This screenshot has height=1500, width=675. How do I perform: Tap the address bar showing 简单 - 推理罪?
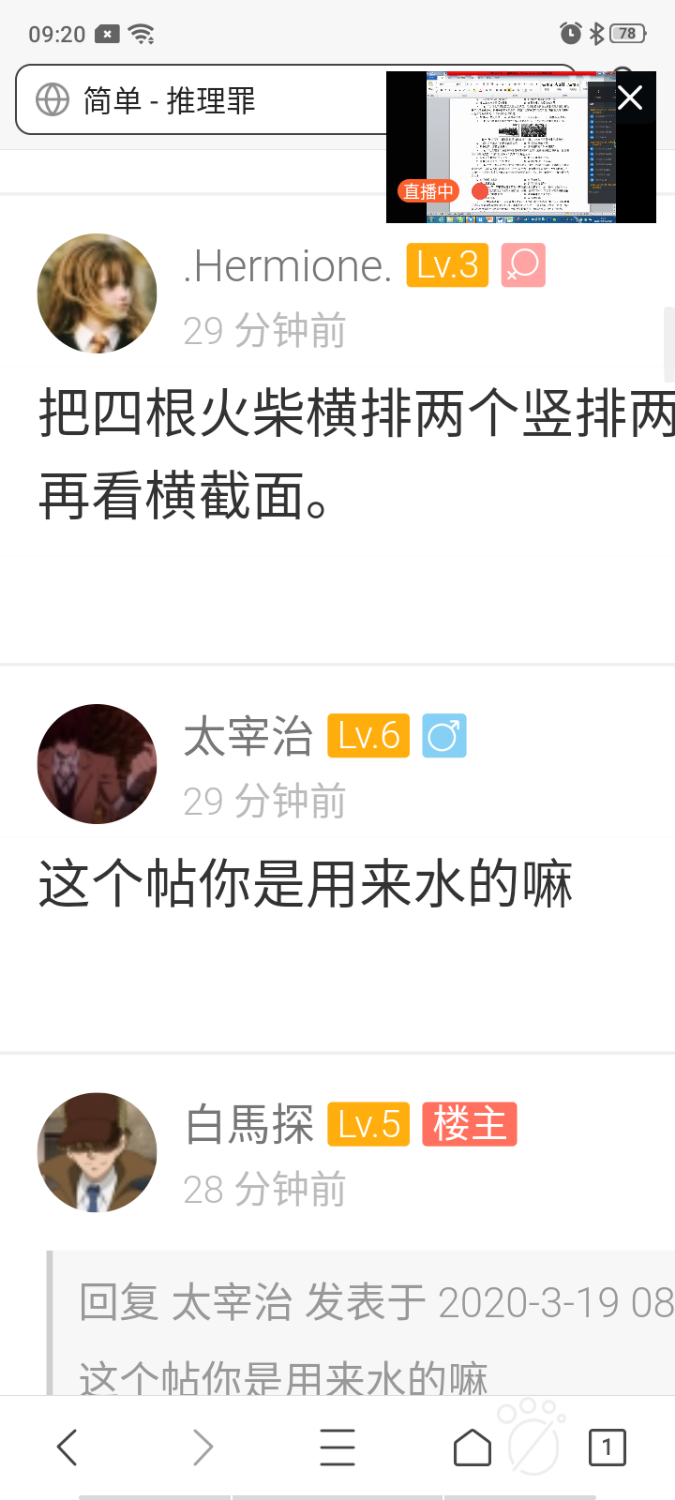click(x=200, y=100)
